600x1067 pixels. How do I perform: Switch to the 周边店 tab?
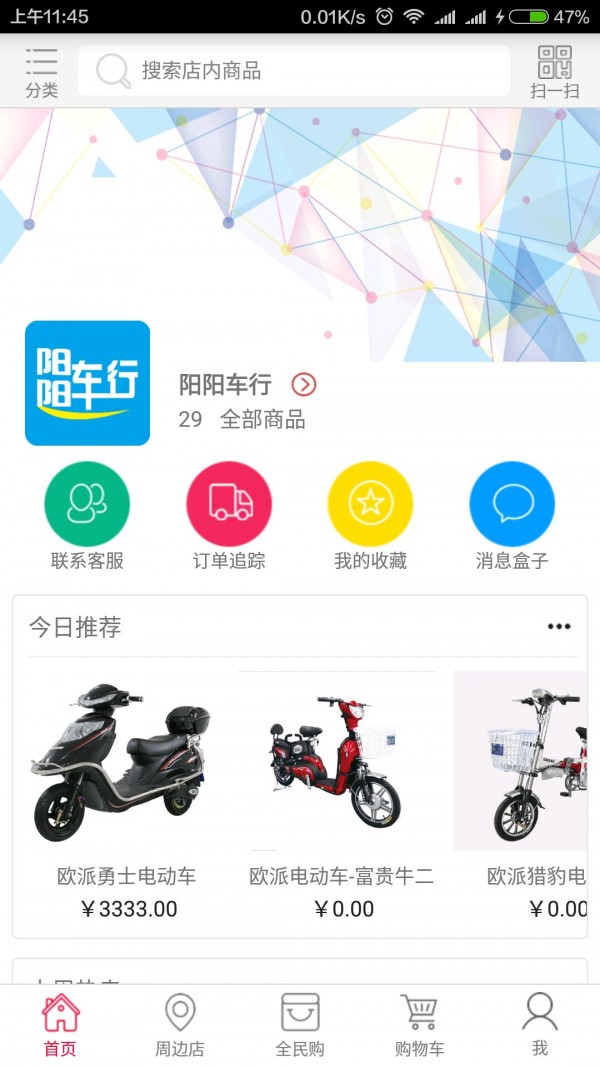180,1025
